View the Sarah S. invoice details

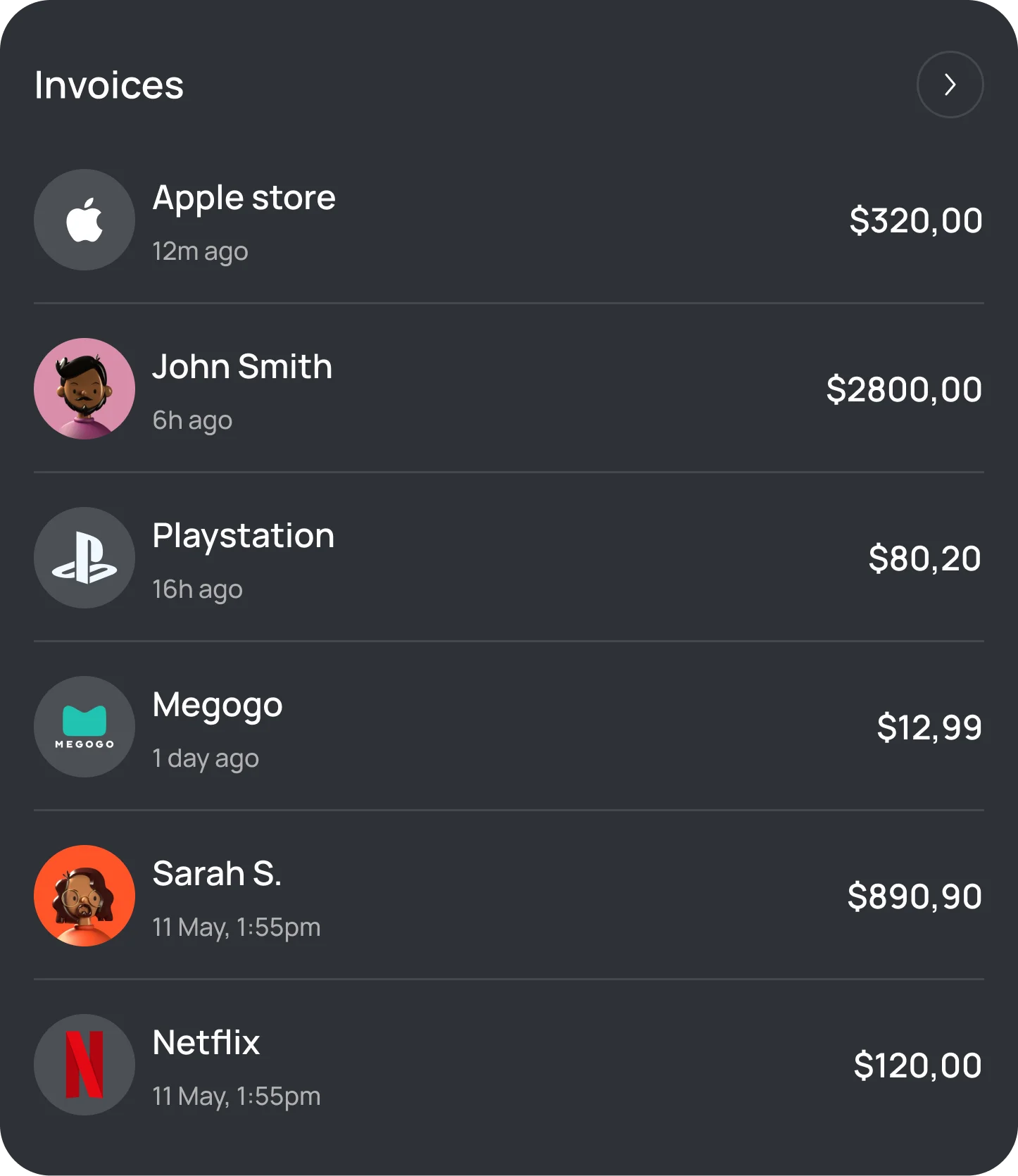pyautogui.click(x=493, y=896)
